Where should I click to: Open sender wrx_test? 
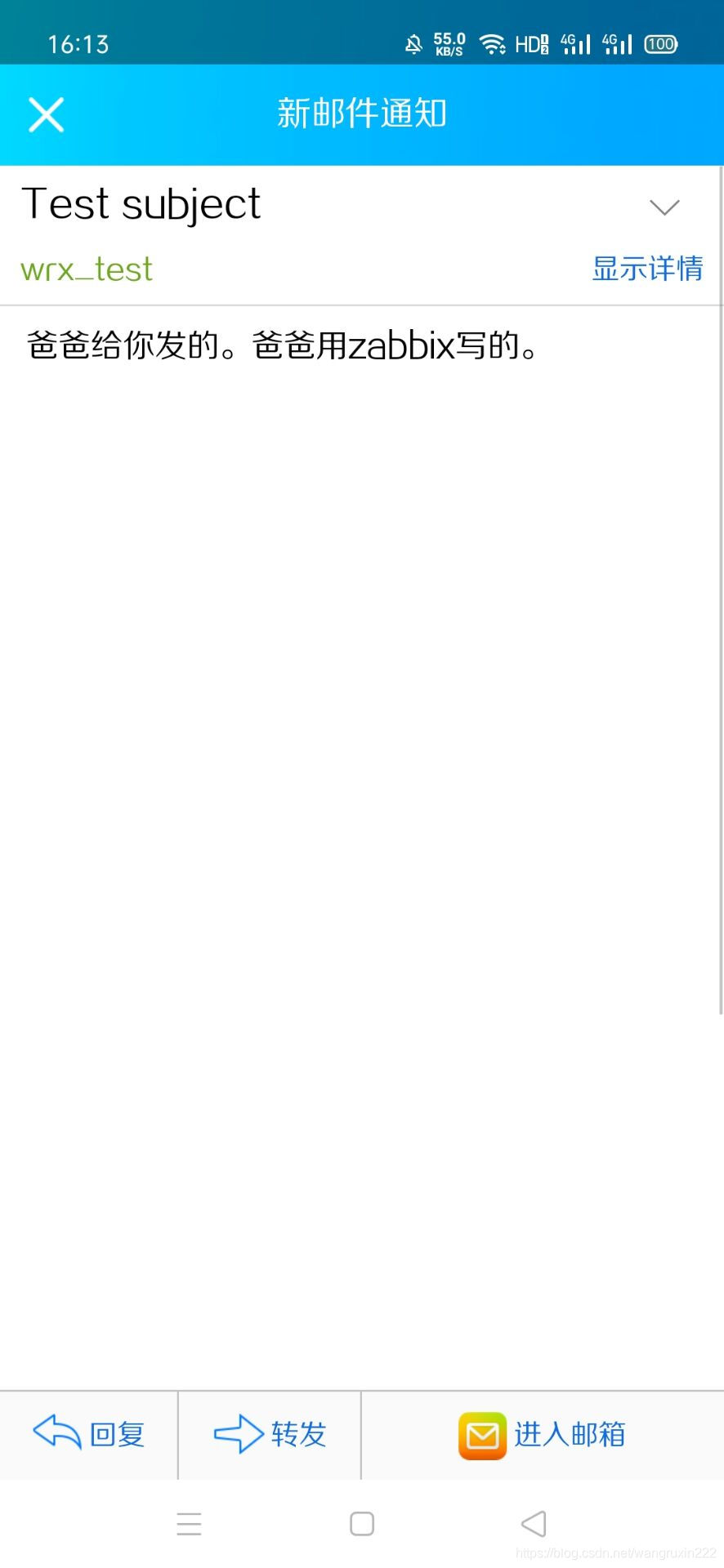(x=87, y=269)
